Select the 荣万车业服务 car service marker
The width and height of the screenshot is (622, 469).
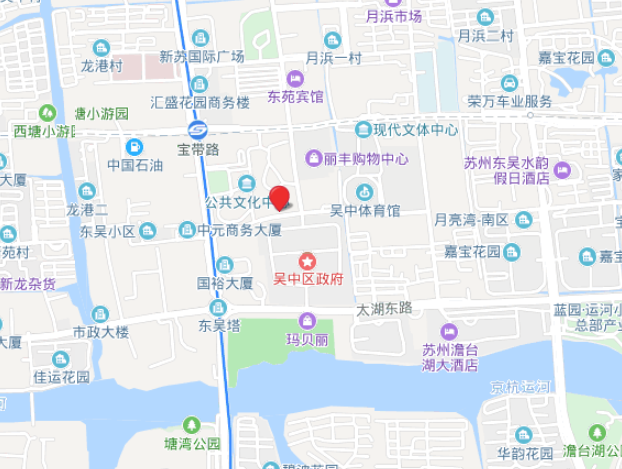click(x=509, y=83)
